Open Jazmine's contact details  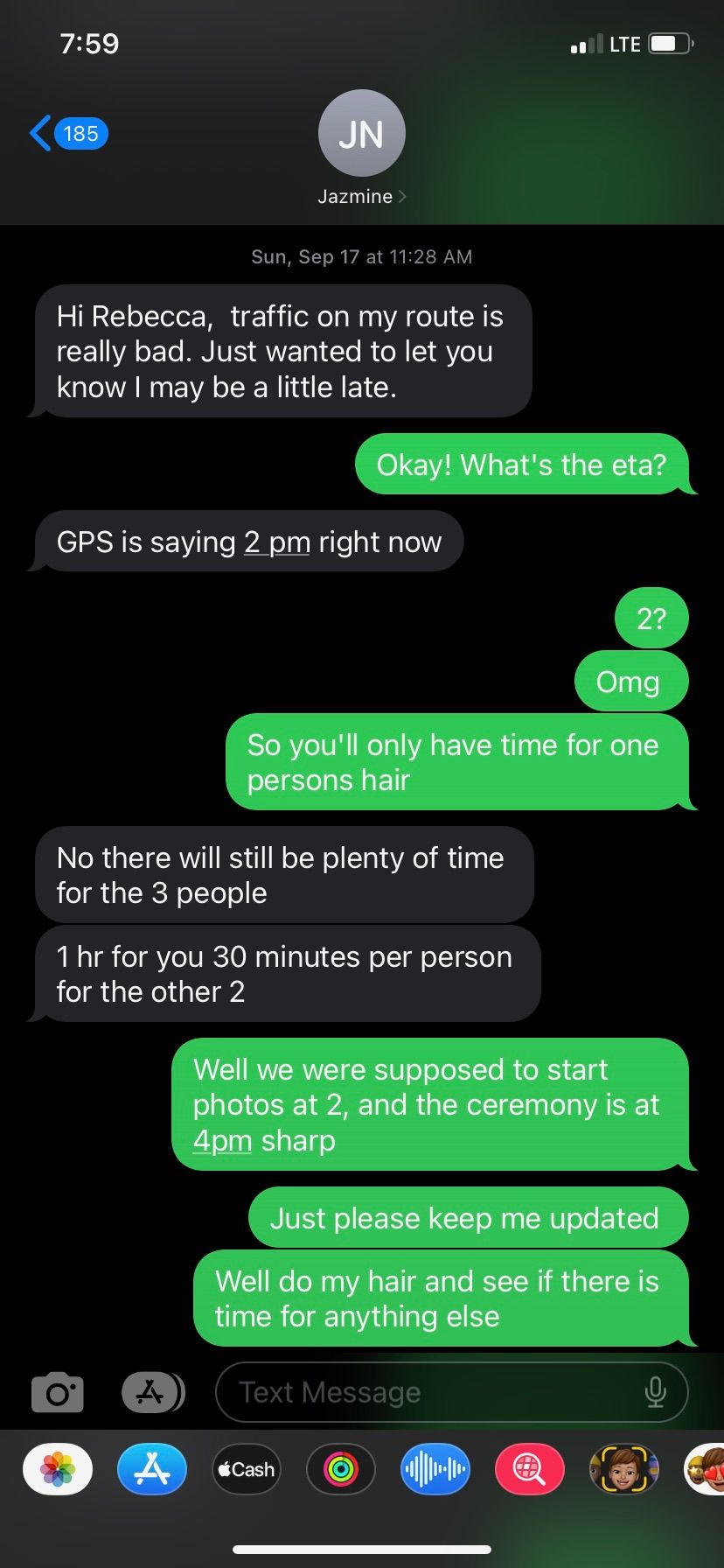click(x=361, y=196)
